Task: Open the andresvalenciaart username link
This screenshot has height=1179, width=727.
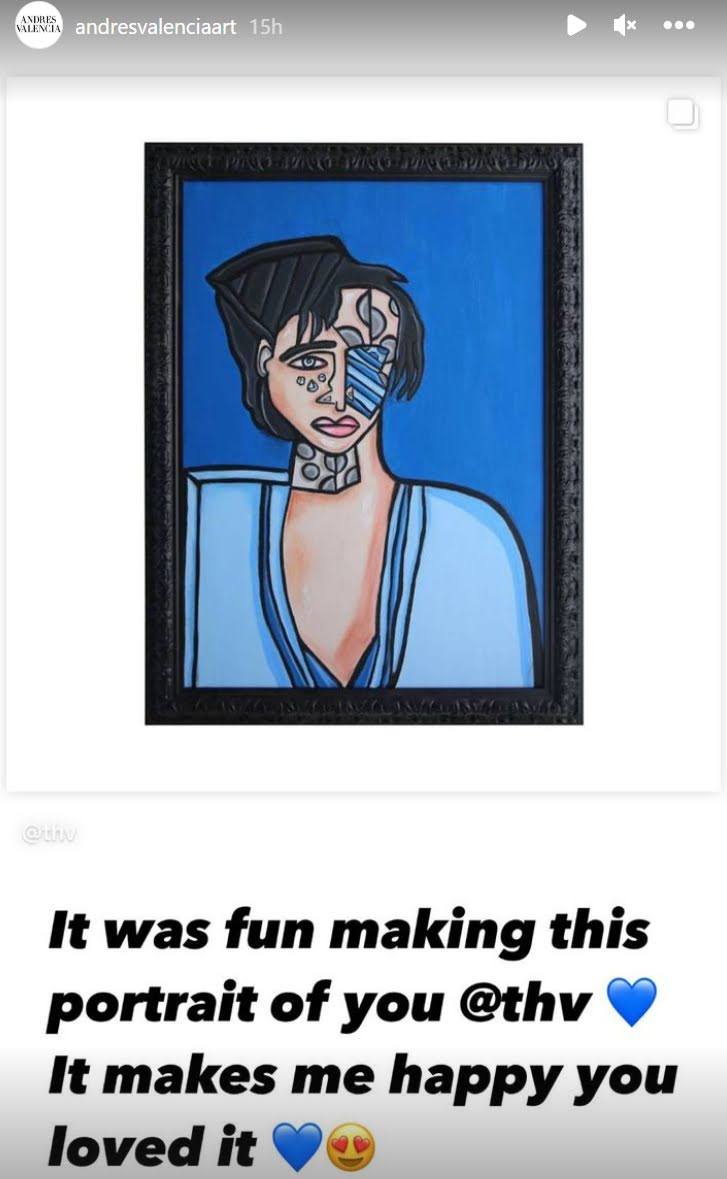Action: 156,26
